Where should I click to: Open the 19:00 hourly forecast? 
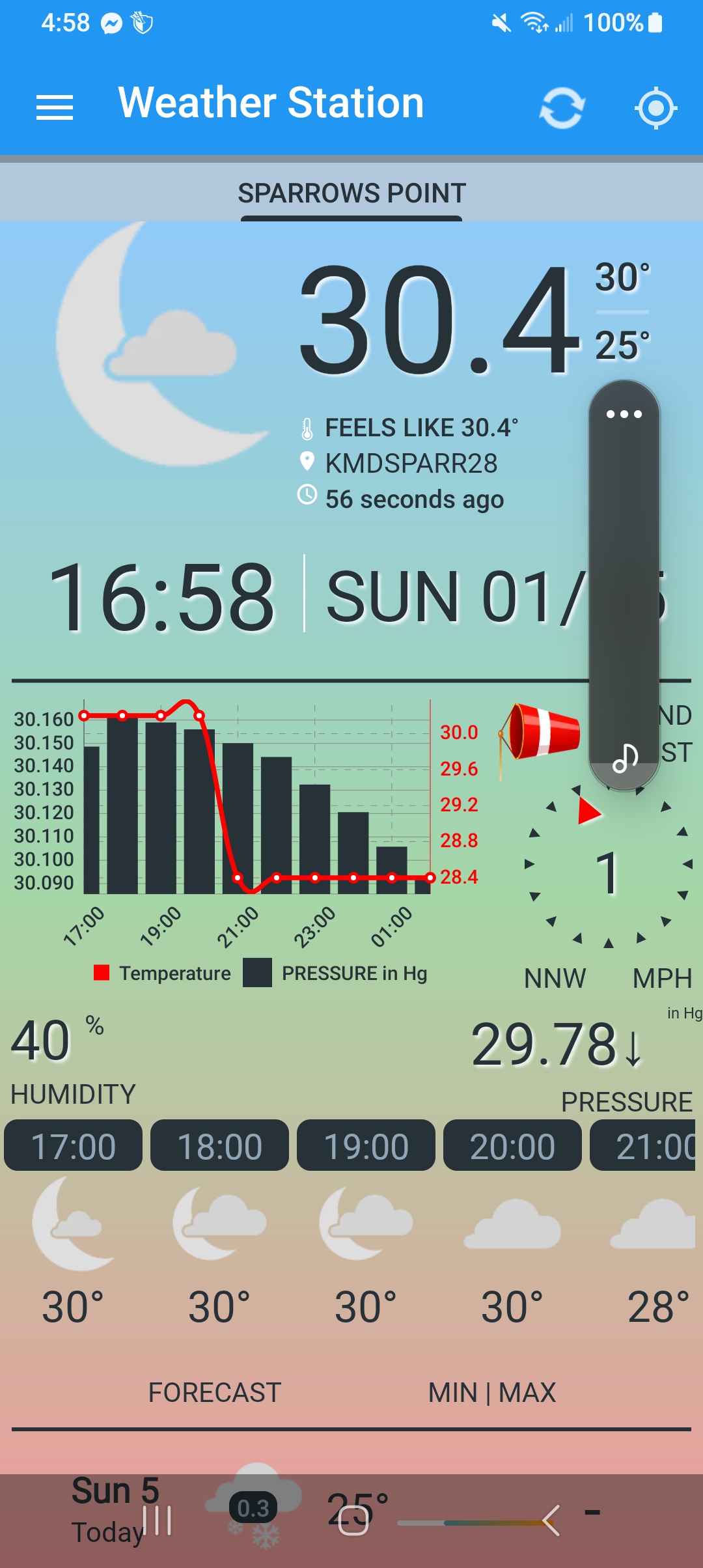[366, 1145]
